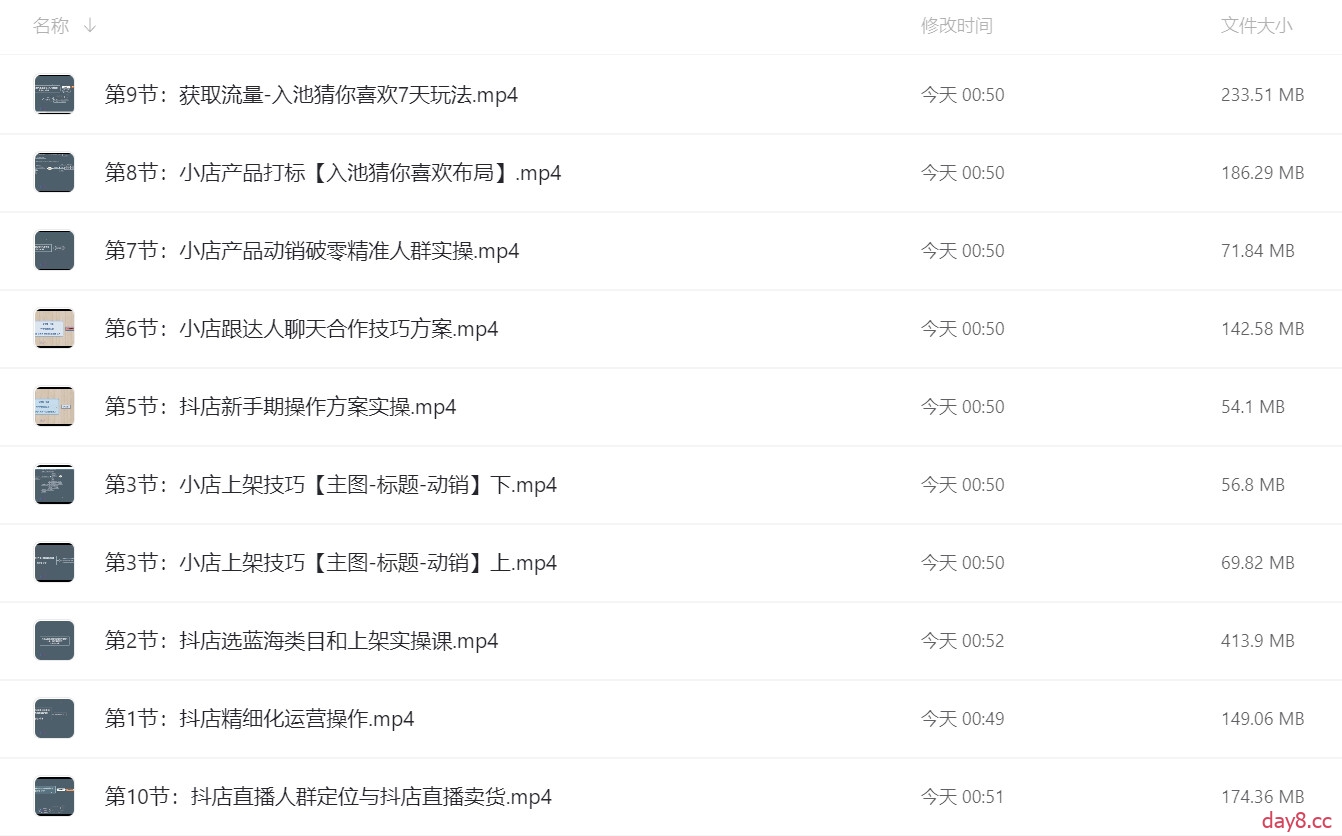This screenshot has height=836, width=1342.
Task: Open 第6节 小店跟达人聊天合作技巧方案.mp4
Action: pyautogui.click(x=301, y=329)
